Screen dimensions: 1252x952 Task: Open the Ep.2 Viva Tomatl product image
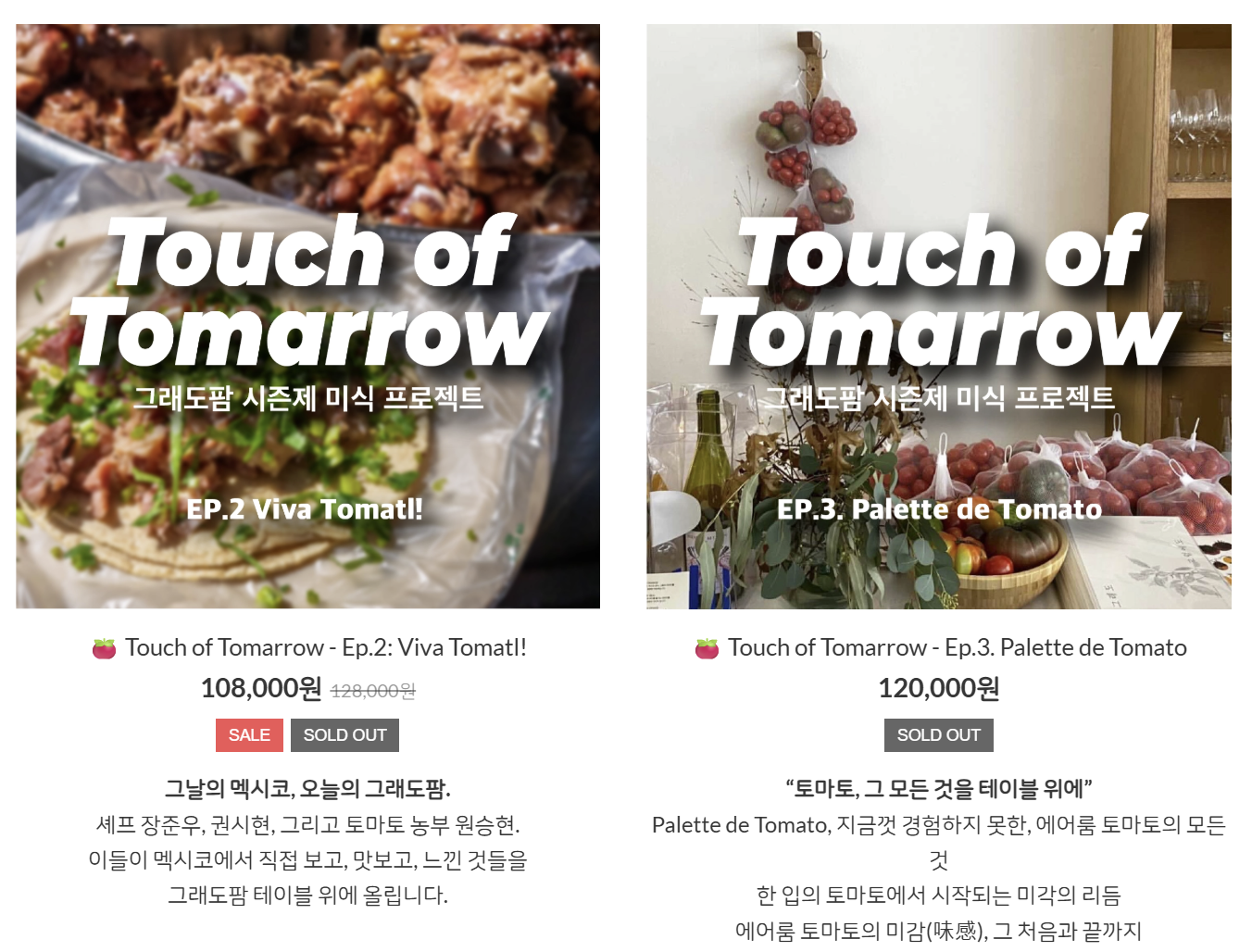point(307,316)
